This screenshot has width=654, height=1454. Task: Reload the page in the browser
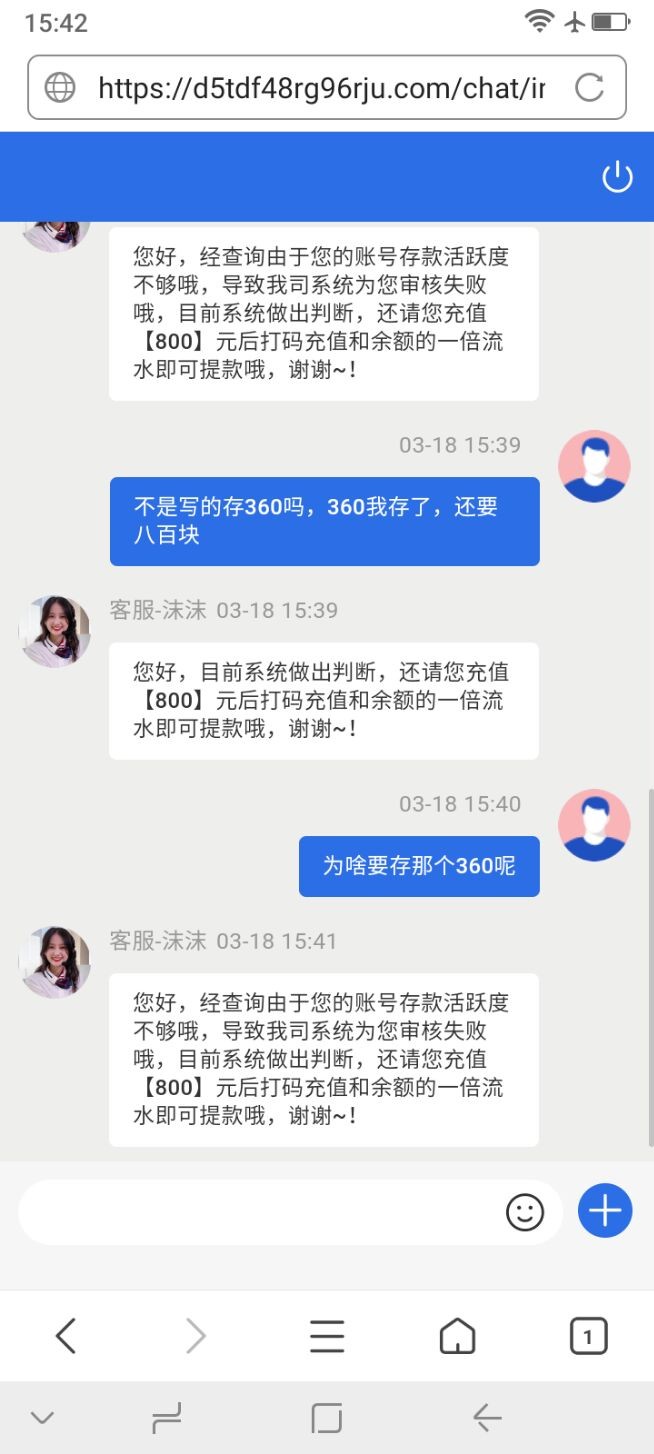(x=589, y=88)
